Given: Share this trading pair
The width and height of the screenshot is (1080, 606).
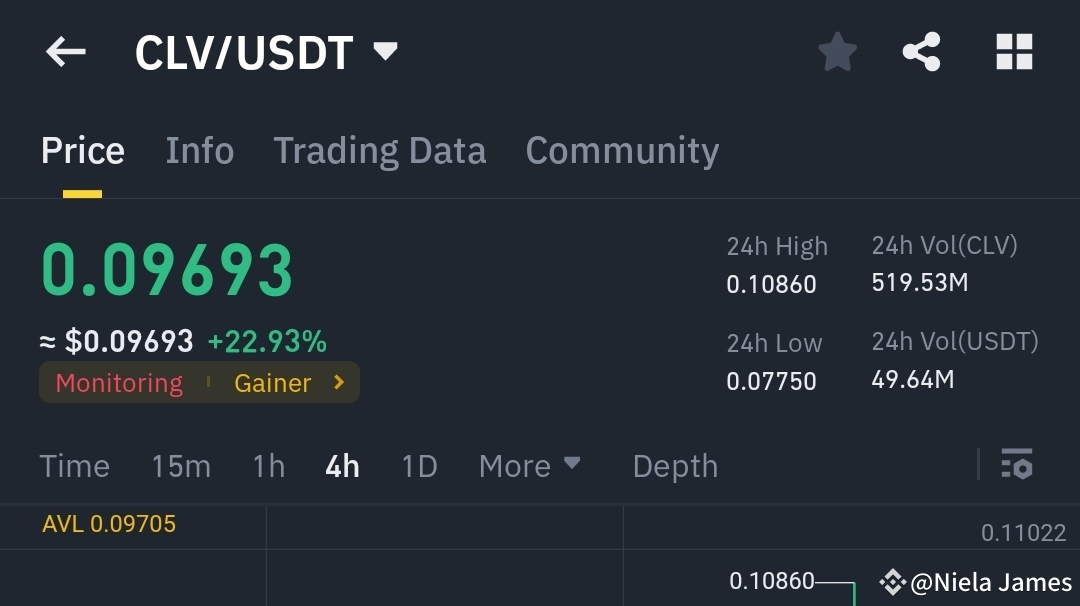Looking at the screenshot, I should coord(921,52).
